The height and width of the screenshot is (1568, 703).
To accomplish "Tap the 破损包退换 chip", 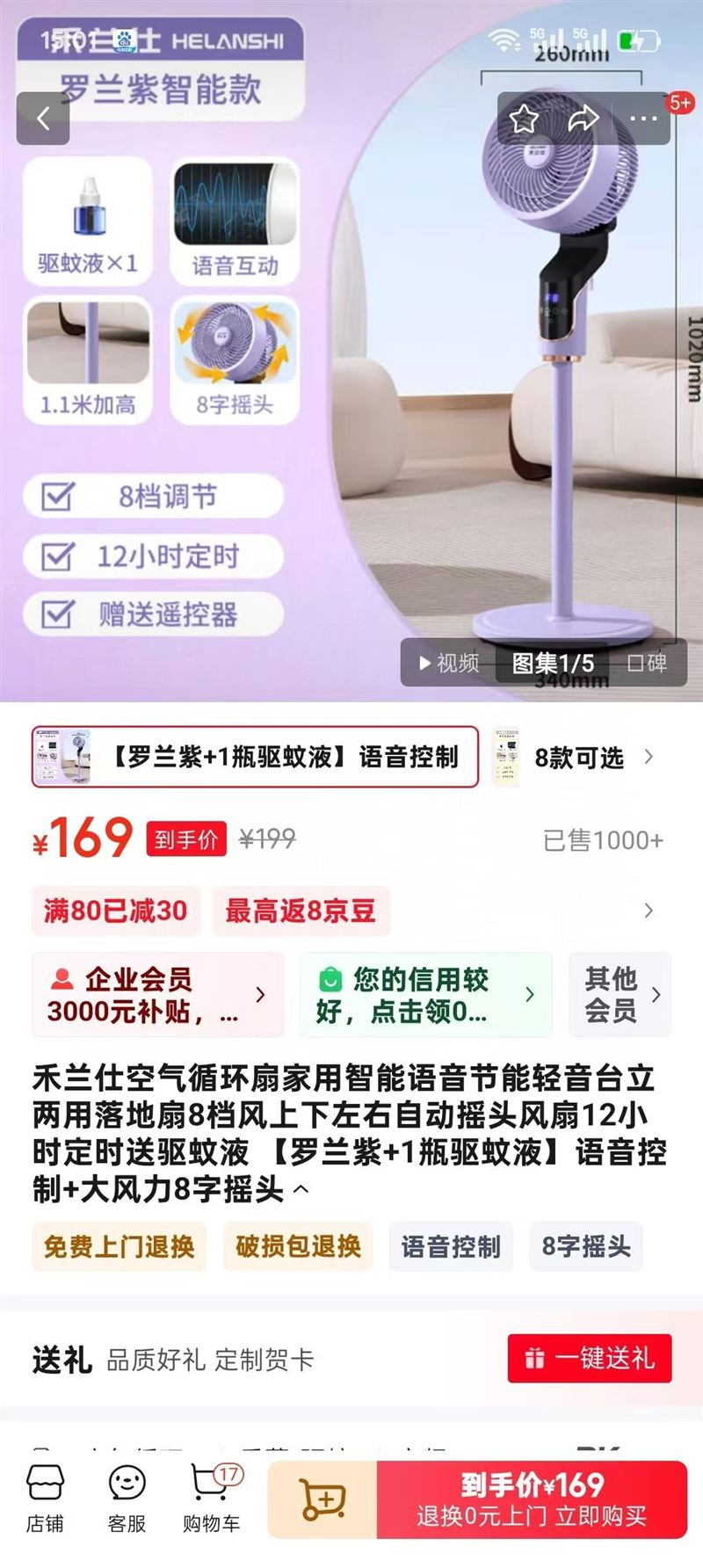I will tap(298, 1246).
